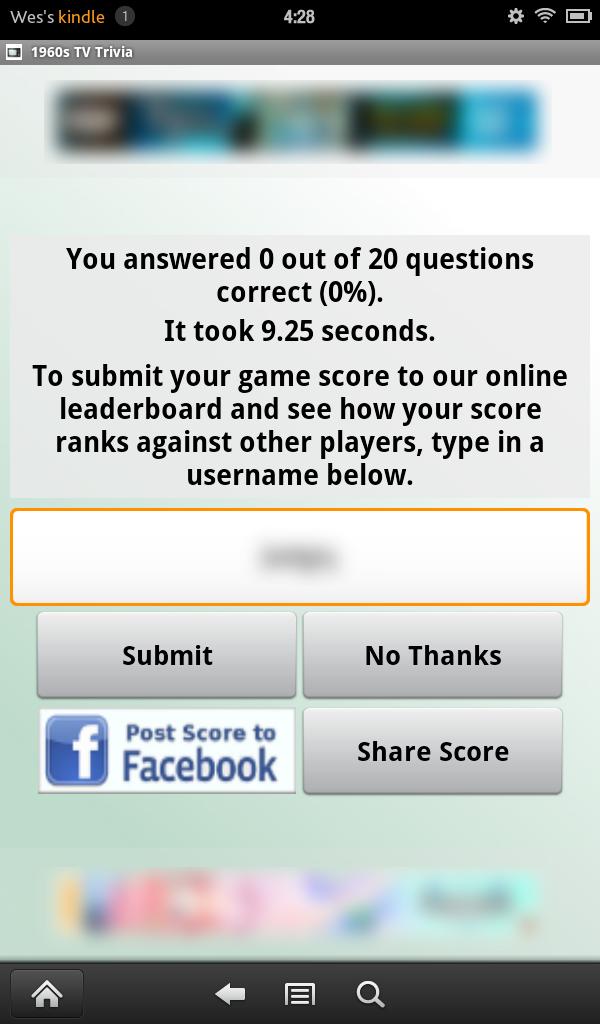
Task: Tap the username text field
Action: [x=300, y=557]
